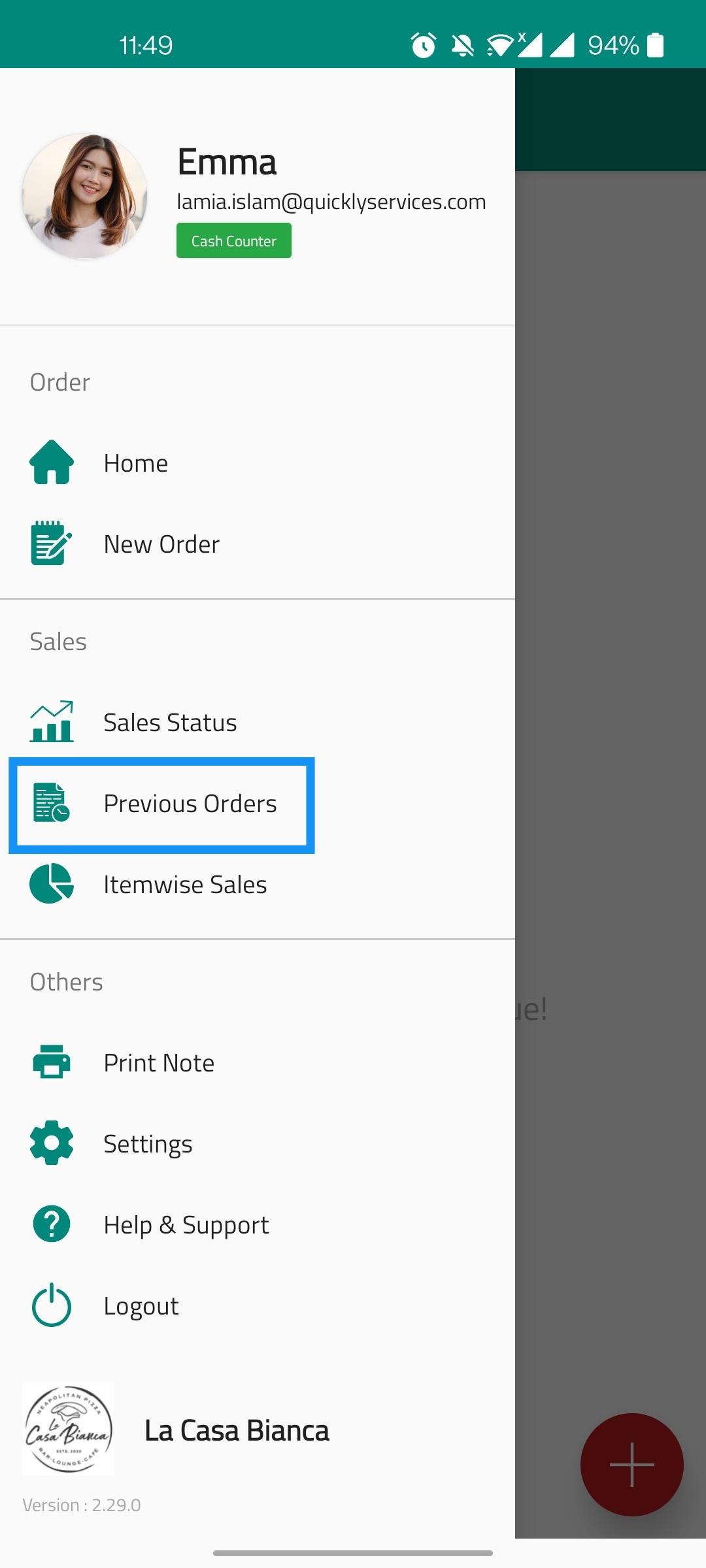Select Previous Orders
This screenshot has height=1568, width=706.
pos(161,805)
